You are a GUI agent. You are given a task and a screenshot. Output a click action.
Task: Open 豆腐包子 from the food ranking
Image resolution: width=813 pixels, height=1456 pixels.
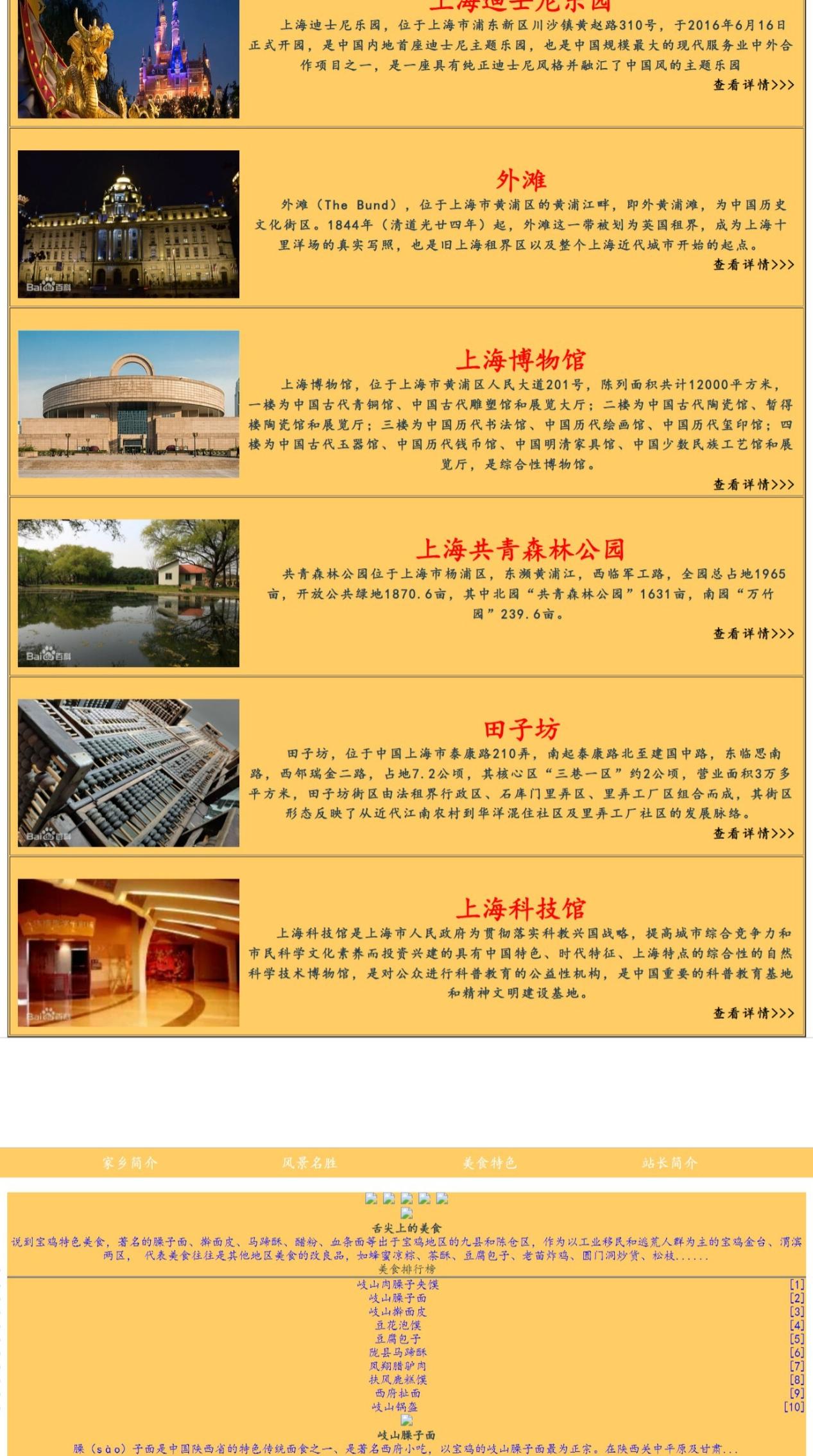coord(398,1339)
